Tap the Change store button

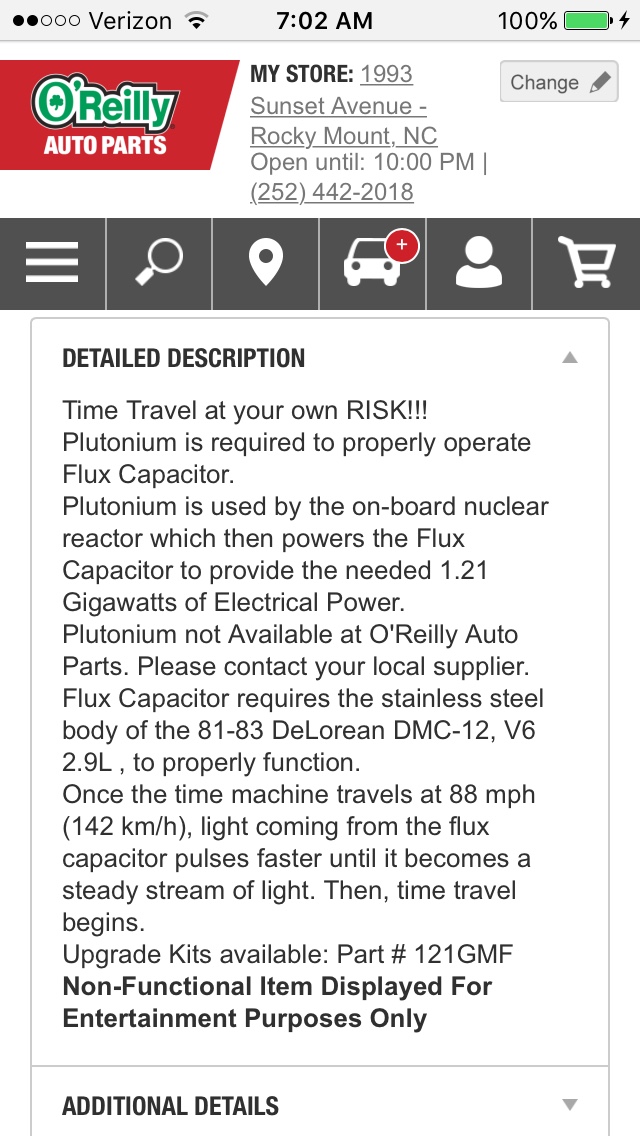[x=559, y=82]
